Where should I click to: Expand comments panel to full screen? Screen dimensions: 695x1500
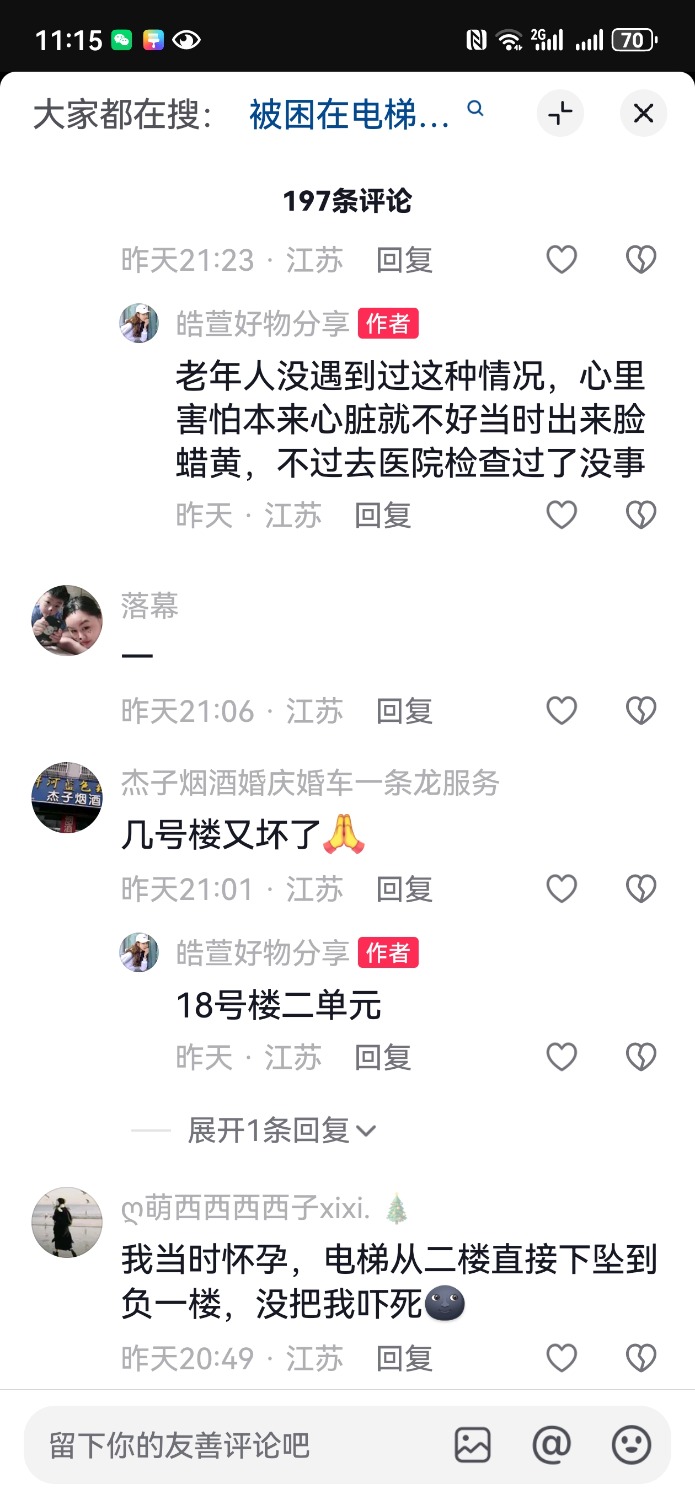point(561,113)
